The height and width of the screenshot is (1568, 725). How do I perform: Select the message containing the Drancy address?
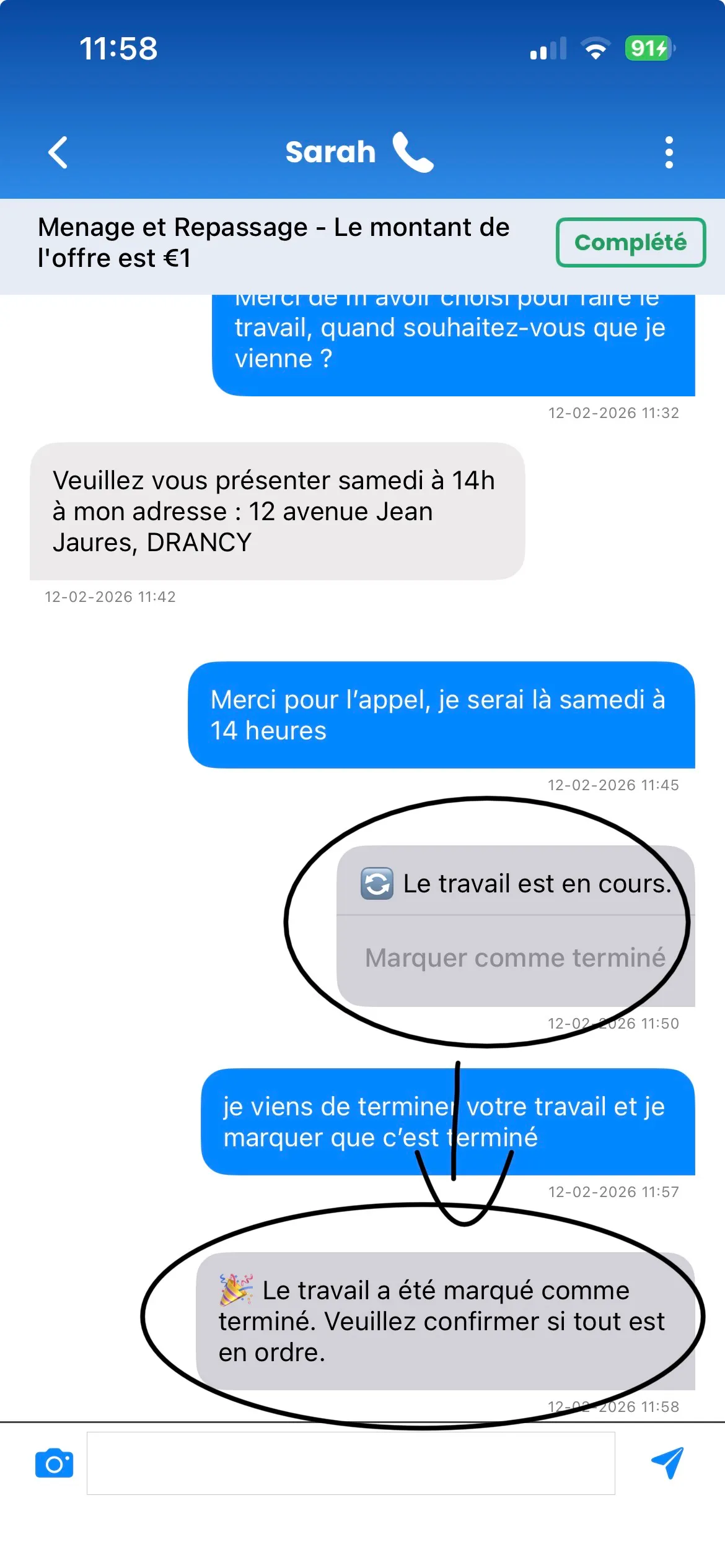click(276, 511)
